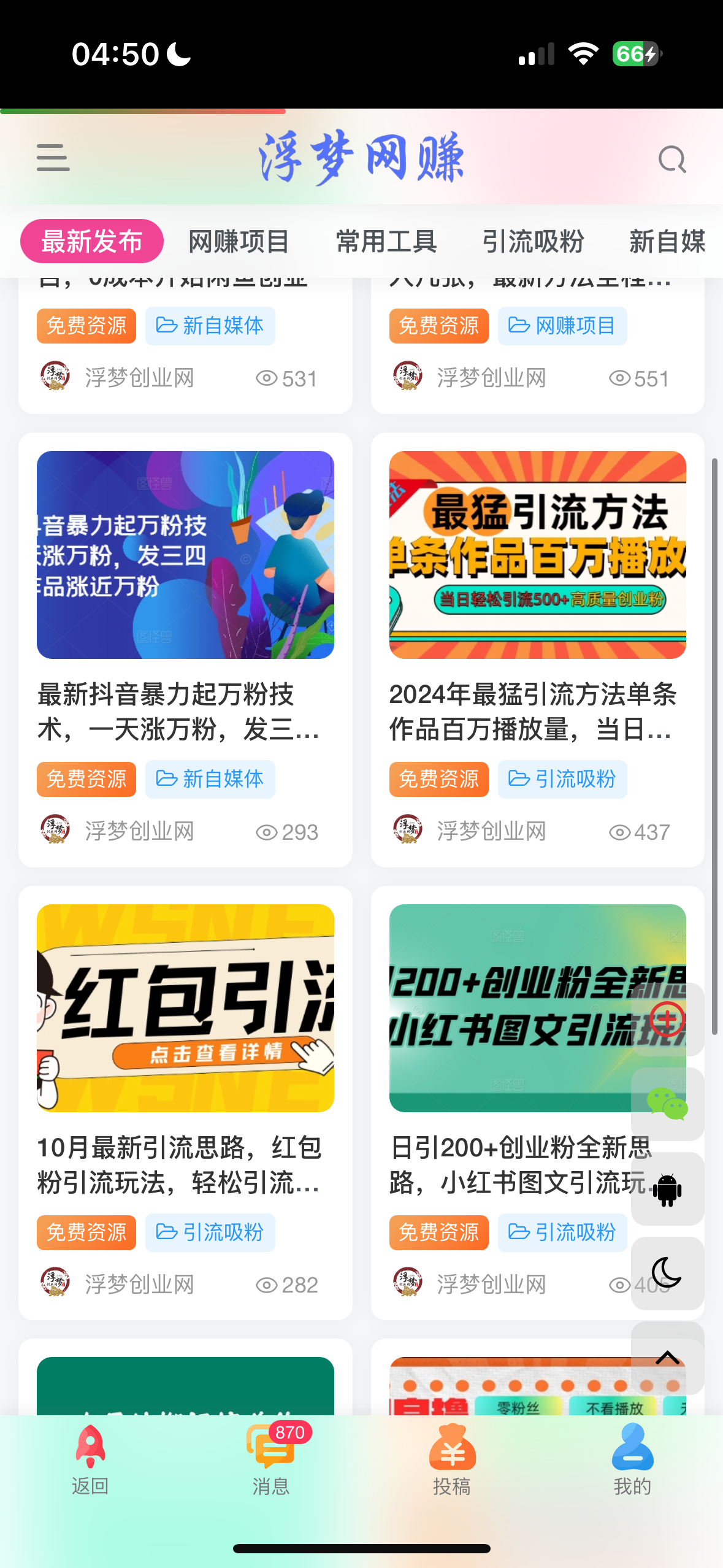
Task: Tap the 引流吸粉 tag under 2024年最猛引流方法
Action: [x=562, y=779]
